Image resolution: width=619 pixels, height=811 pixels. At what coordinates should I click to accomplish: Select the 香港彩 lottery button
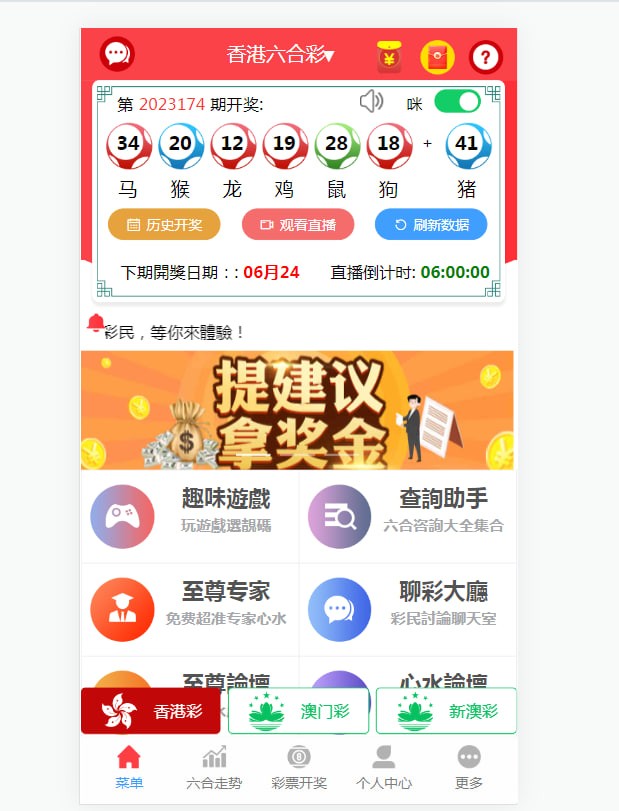pyautogui.click(x=151, y=711)
